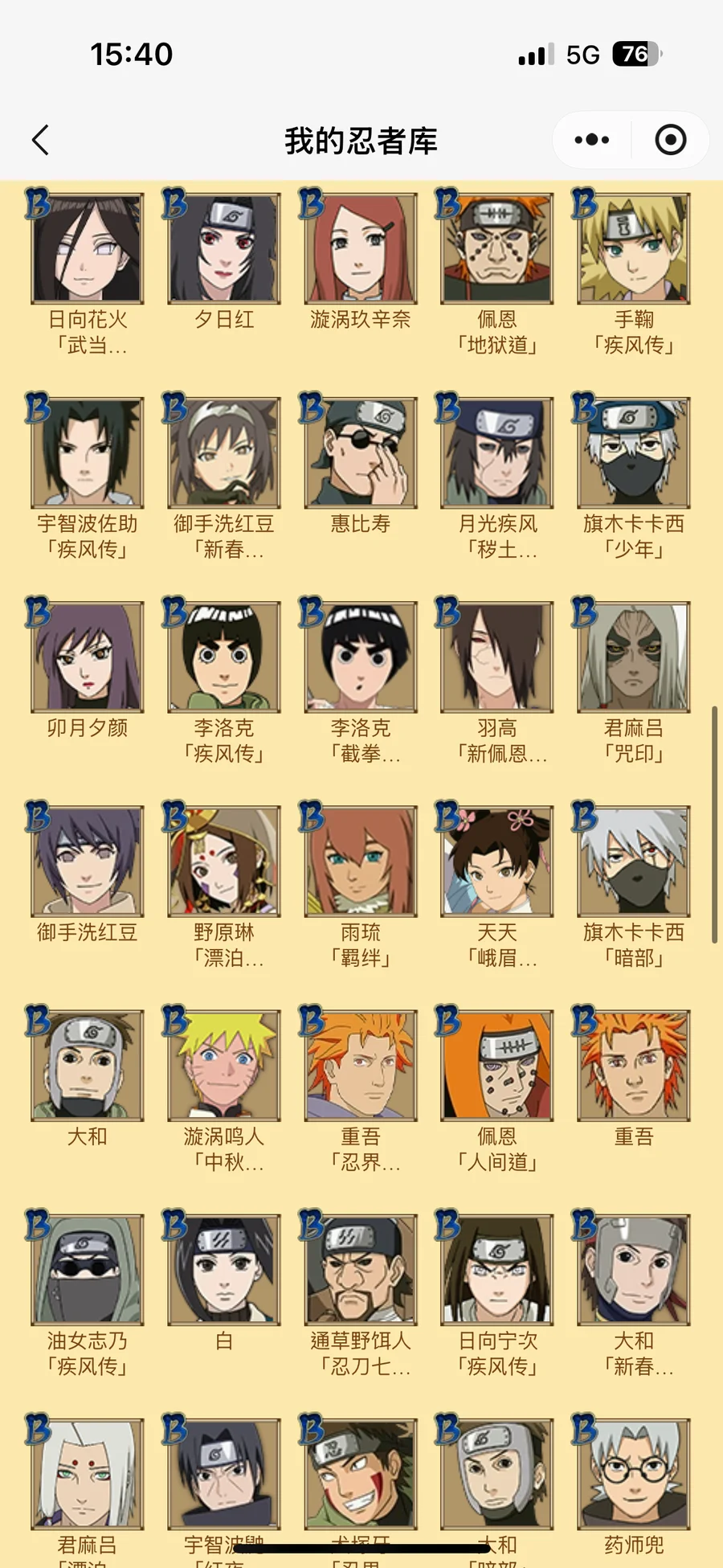Select the 惠比寿 ninja
Viewport: 723px width, 1568px height.
click(x=361, y=452)
